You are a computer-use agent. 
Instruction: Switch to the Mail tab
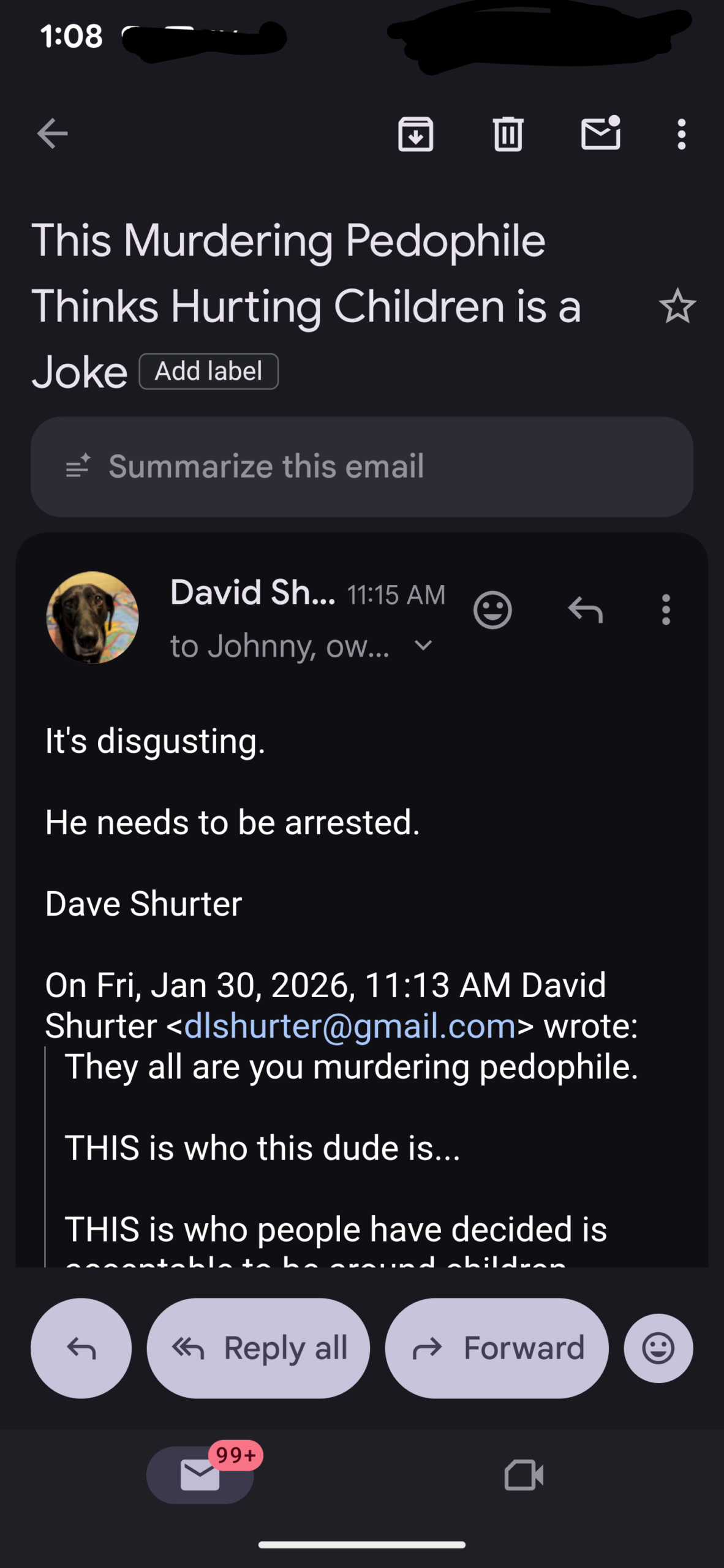click(x=200, y=1475)
